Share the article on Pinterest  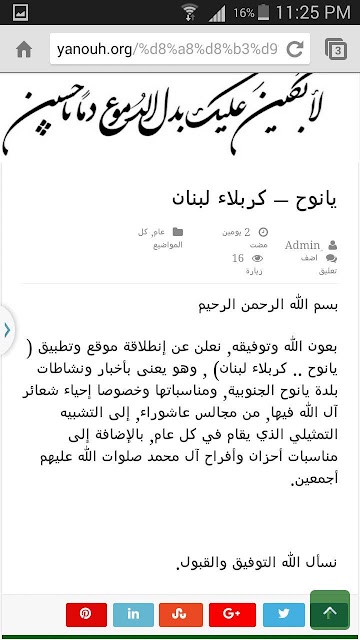point(86,615)
